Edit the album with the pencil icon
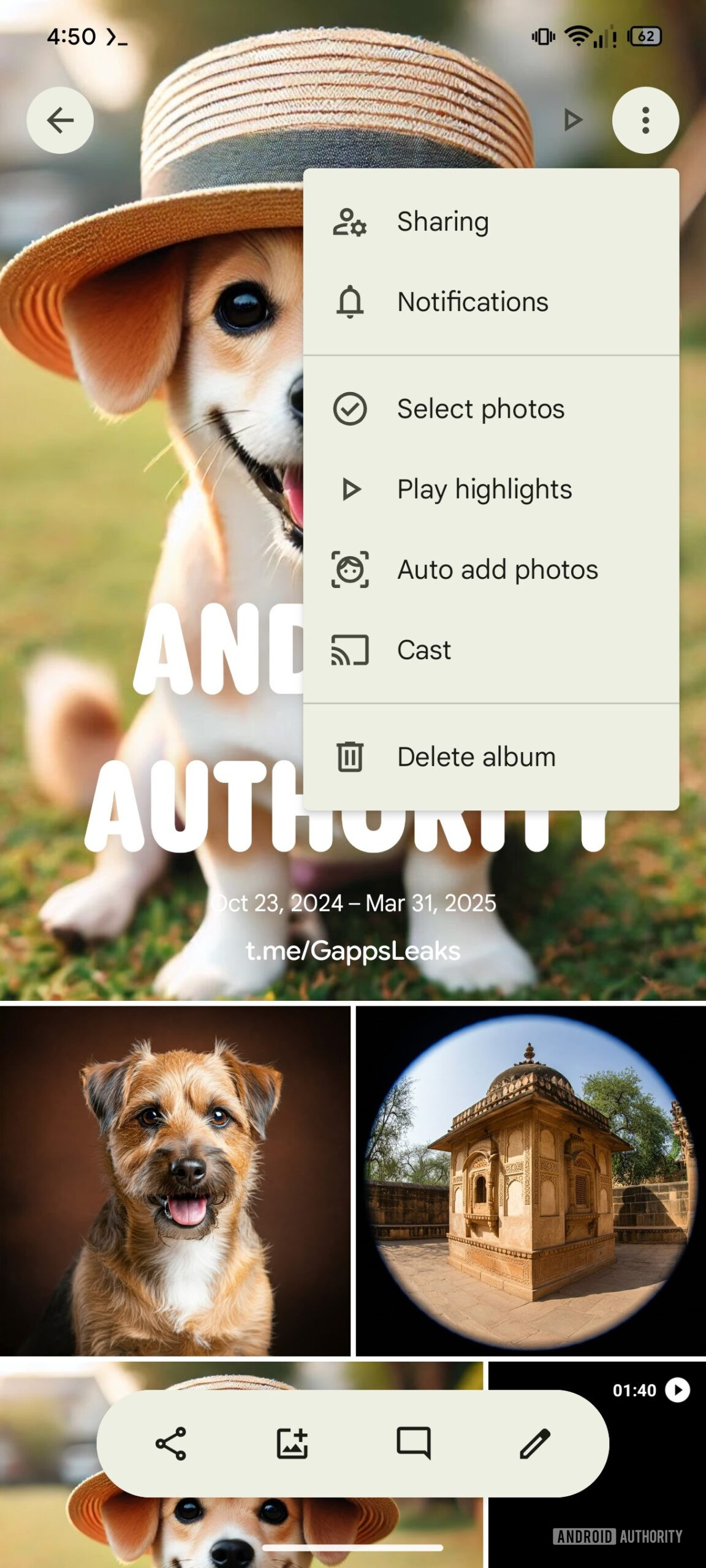Screen dimensions: 706x1568 (x=535, y=1443)
